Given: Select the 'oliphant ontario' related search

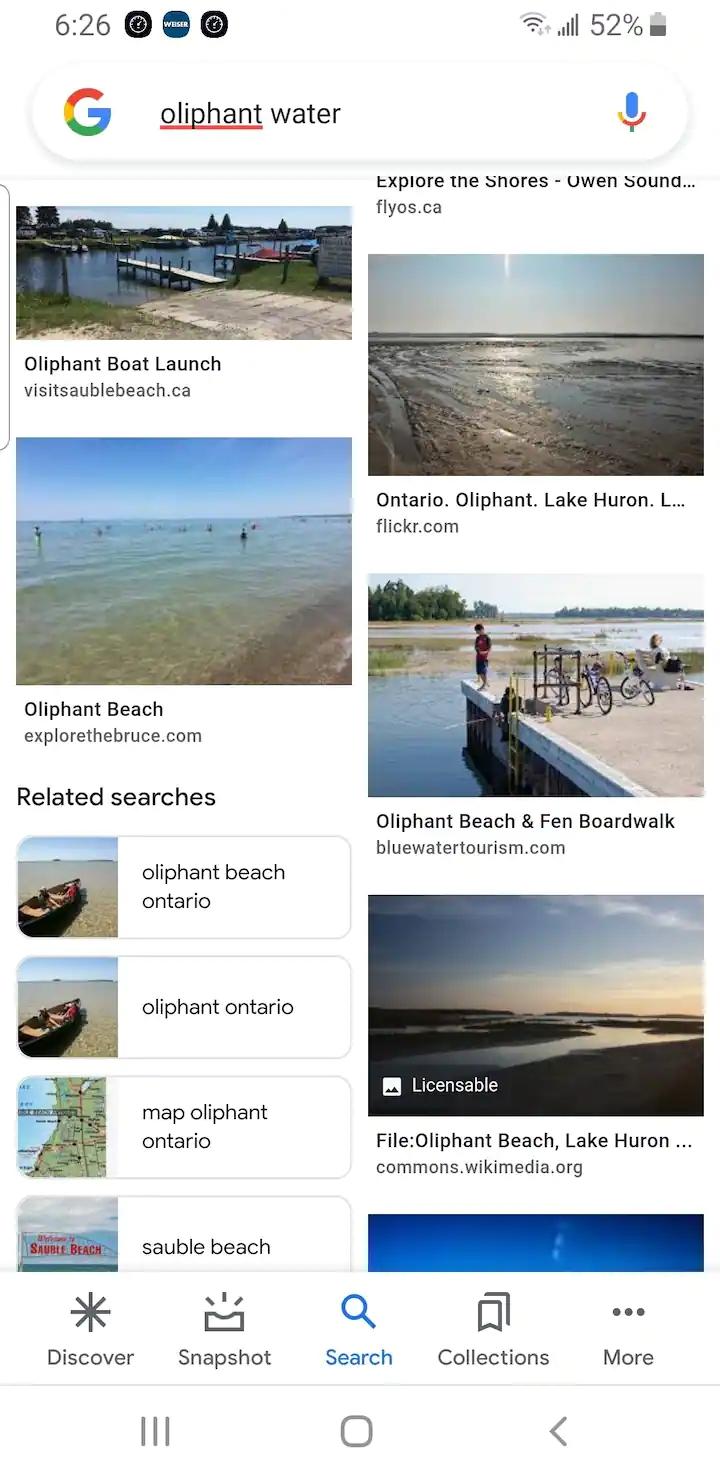Looking at the screenshot, I should [x=184, y=1007].
